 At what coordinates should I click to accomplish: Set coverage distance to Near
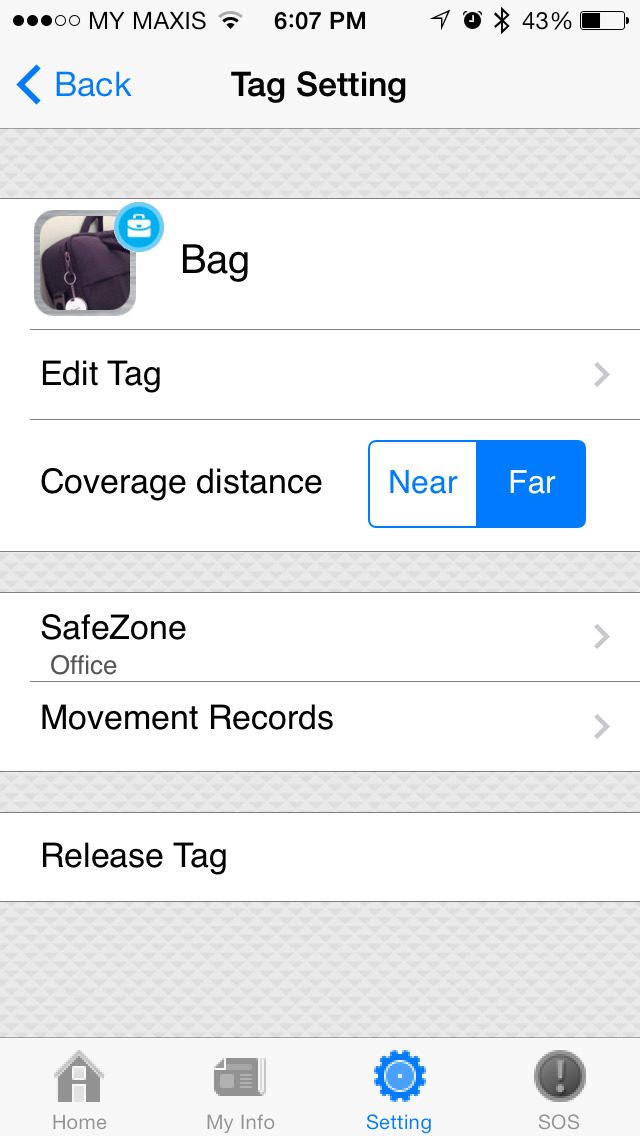(x=423, y=483)
